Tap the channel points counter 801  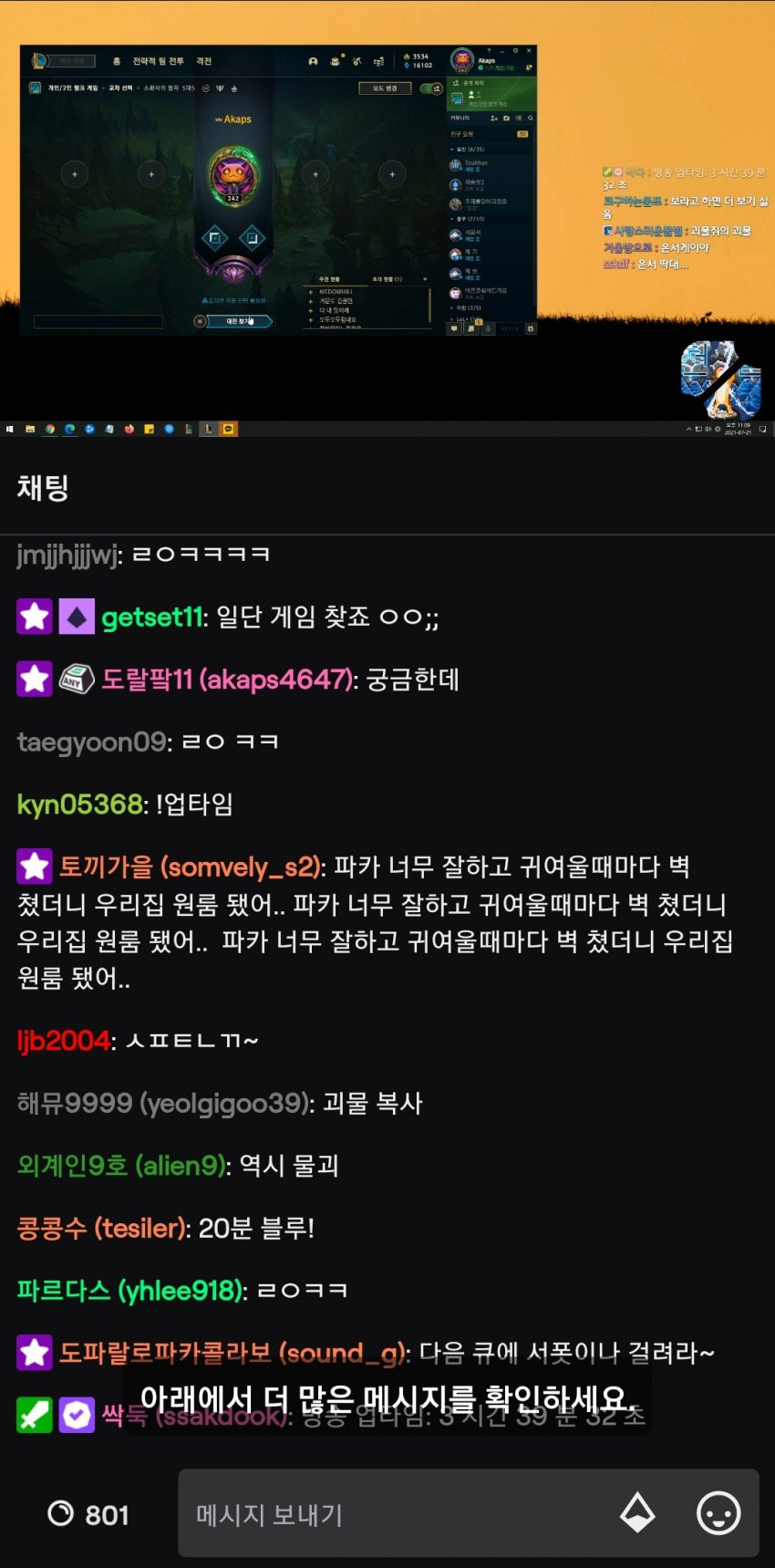click(x=88, y=1515)
